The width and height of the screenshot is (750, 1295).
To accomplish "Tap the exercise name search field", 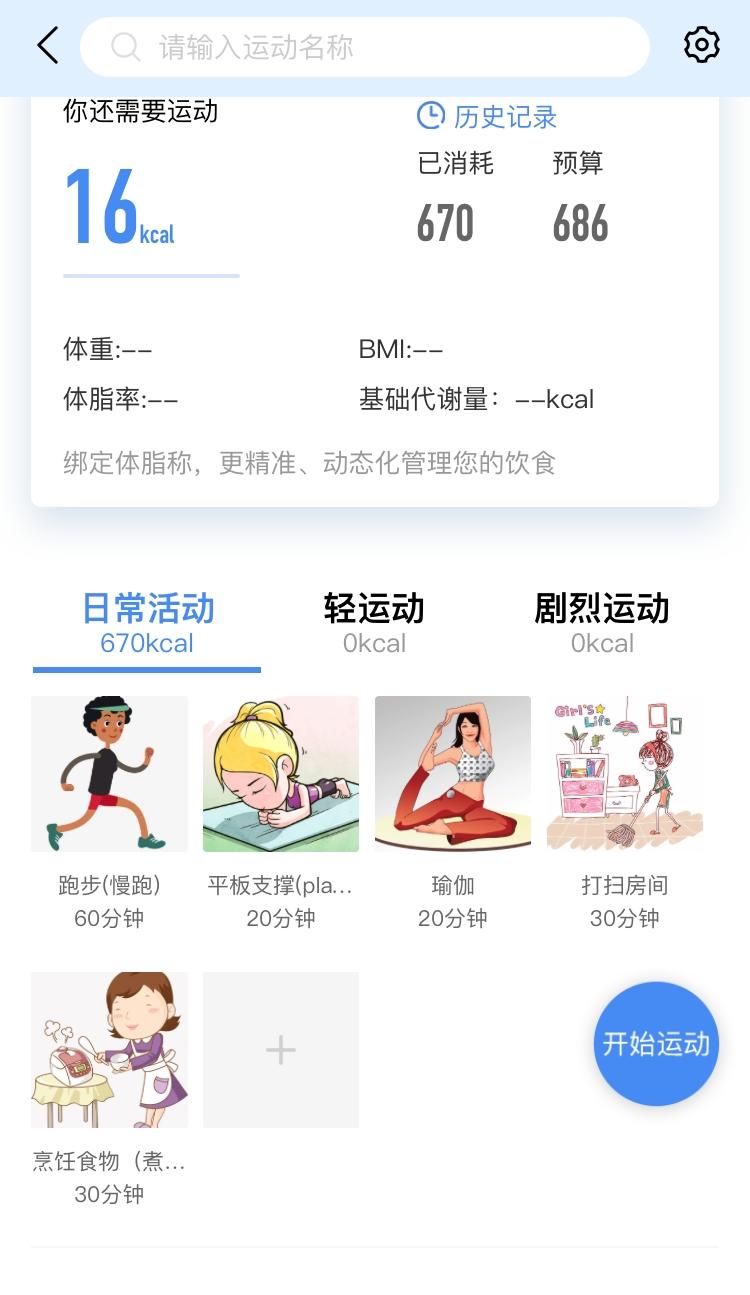I will (x=364, y=47).
